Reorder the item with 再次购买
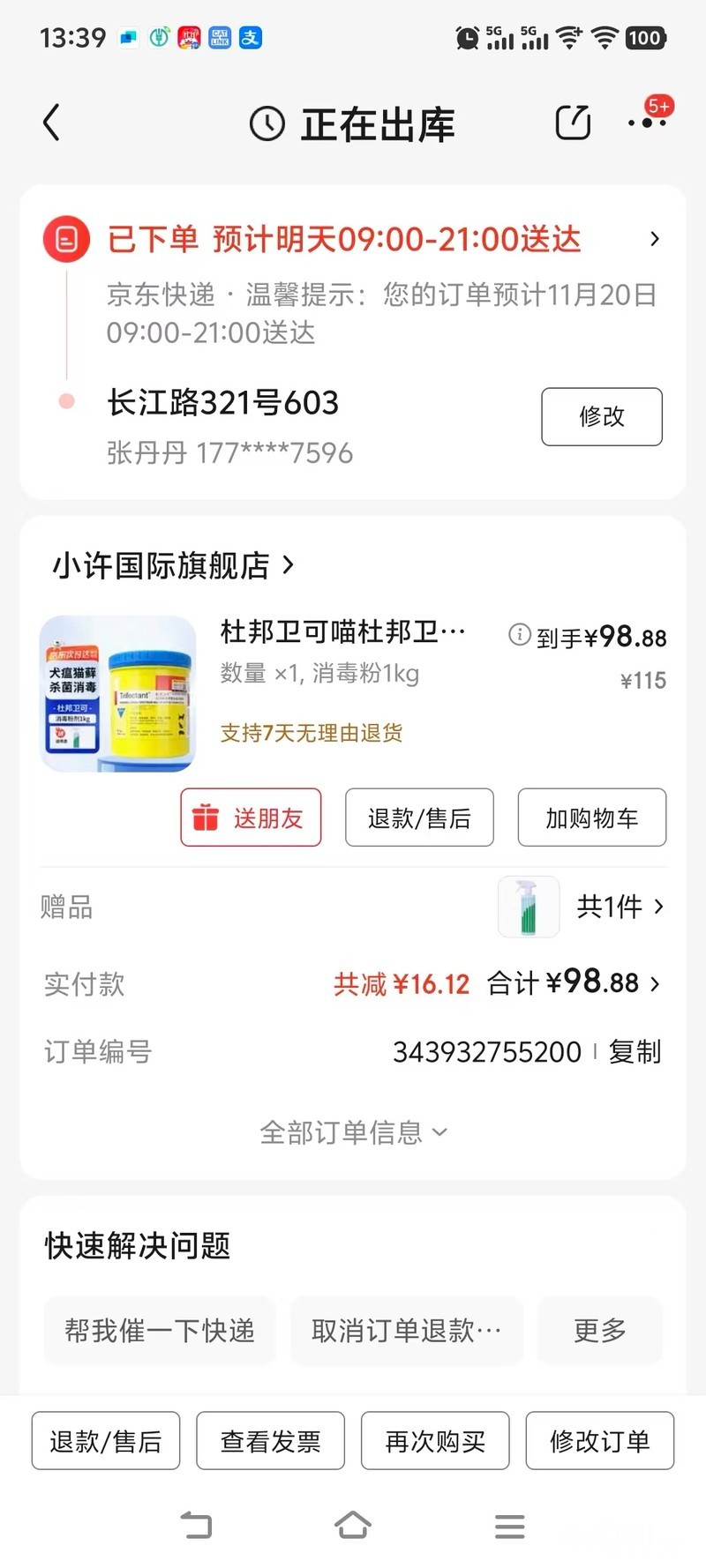Image resolution: width=706 pixels, height=1568 pixels. (x=435, y=1441)
